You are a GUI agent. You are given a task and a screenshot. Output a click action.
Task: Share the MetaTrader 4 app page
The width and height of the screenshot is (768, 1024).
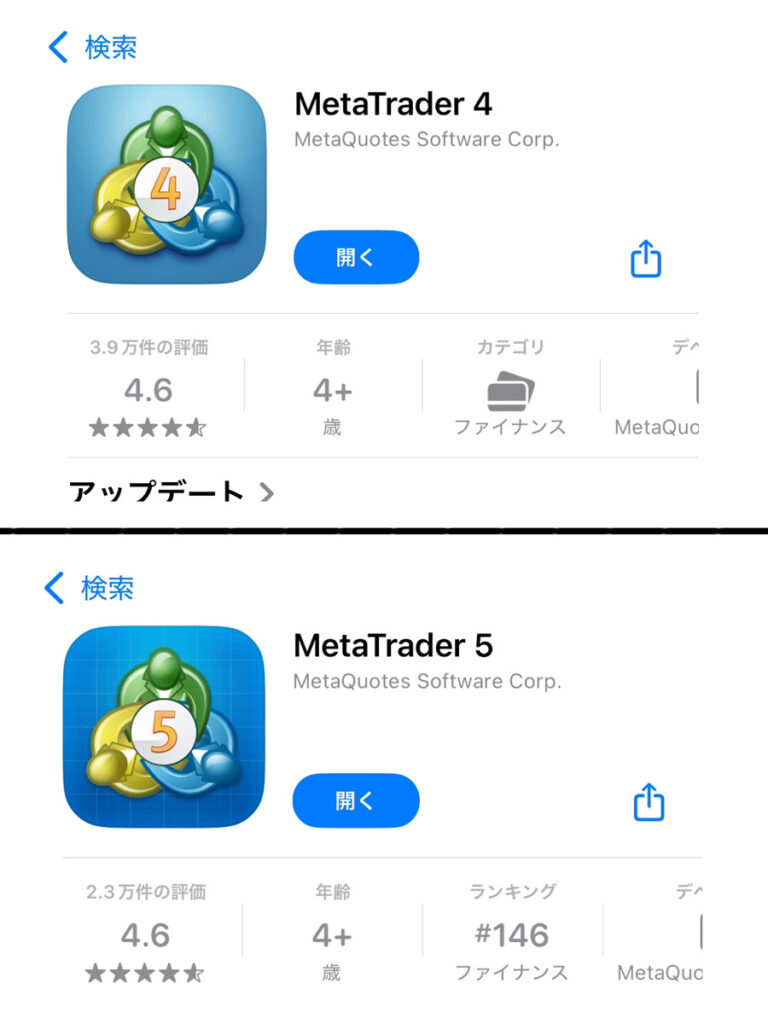646,259
